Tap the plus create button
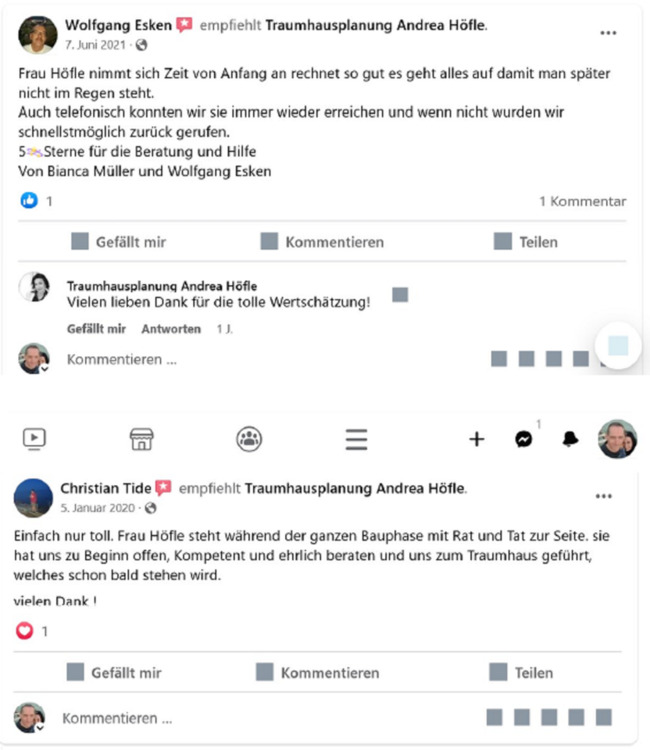The image size is (650, 750). point(477,438)
